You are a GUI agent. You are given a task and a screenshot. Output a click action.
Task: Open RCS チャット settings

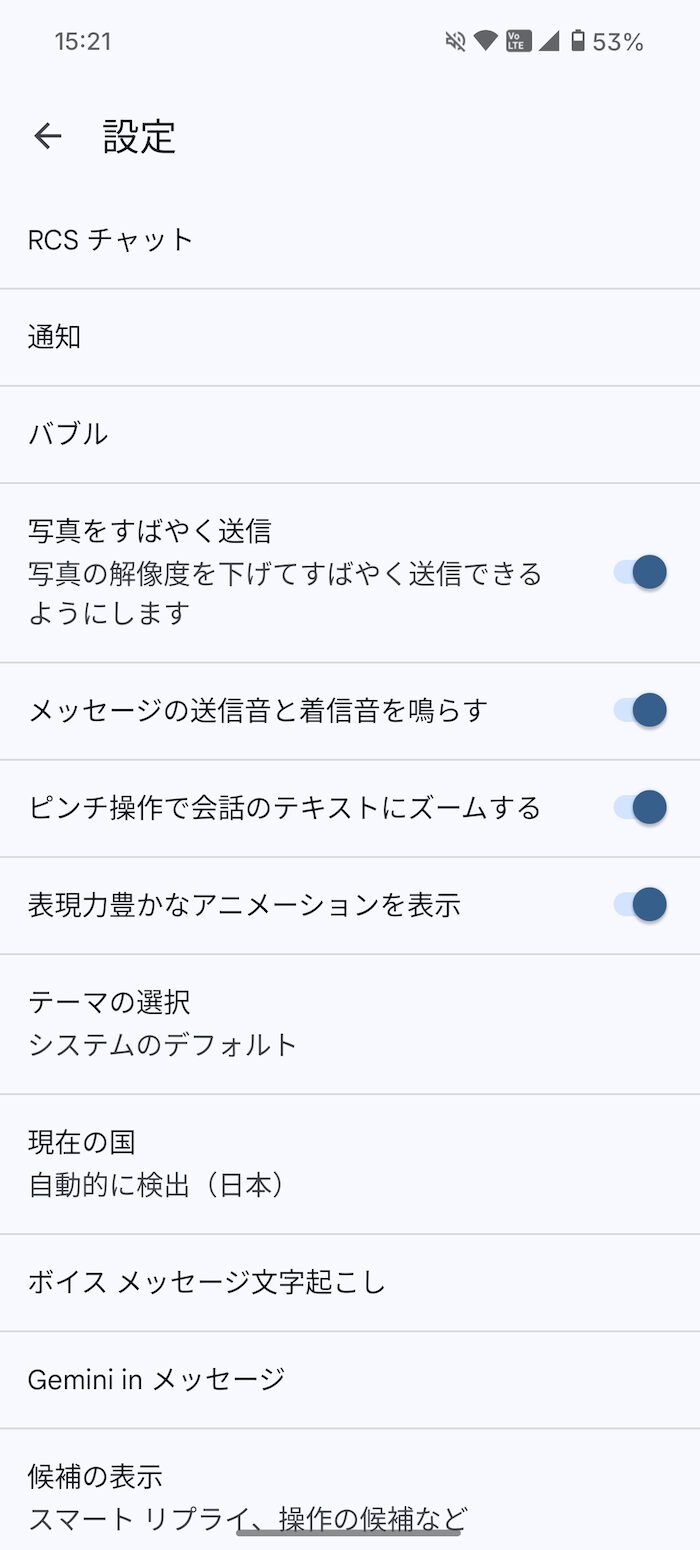click(350, 240)
